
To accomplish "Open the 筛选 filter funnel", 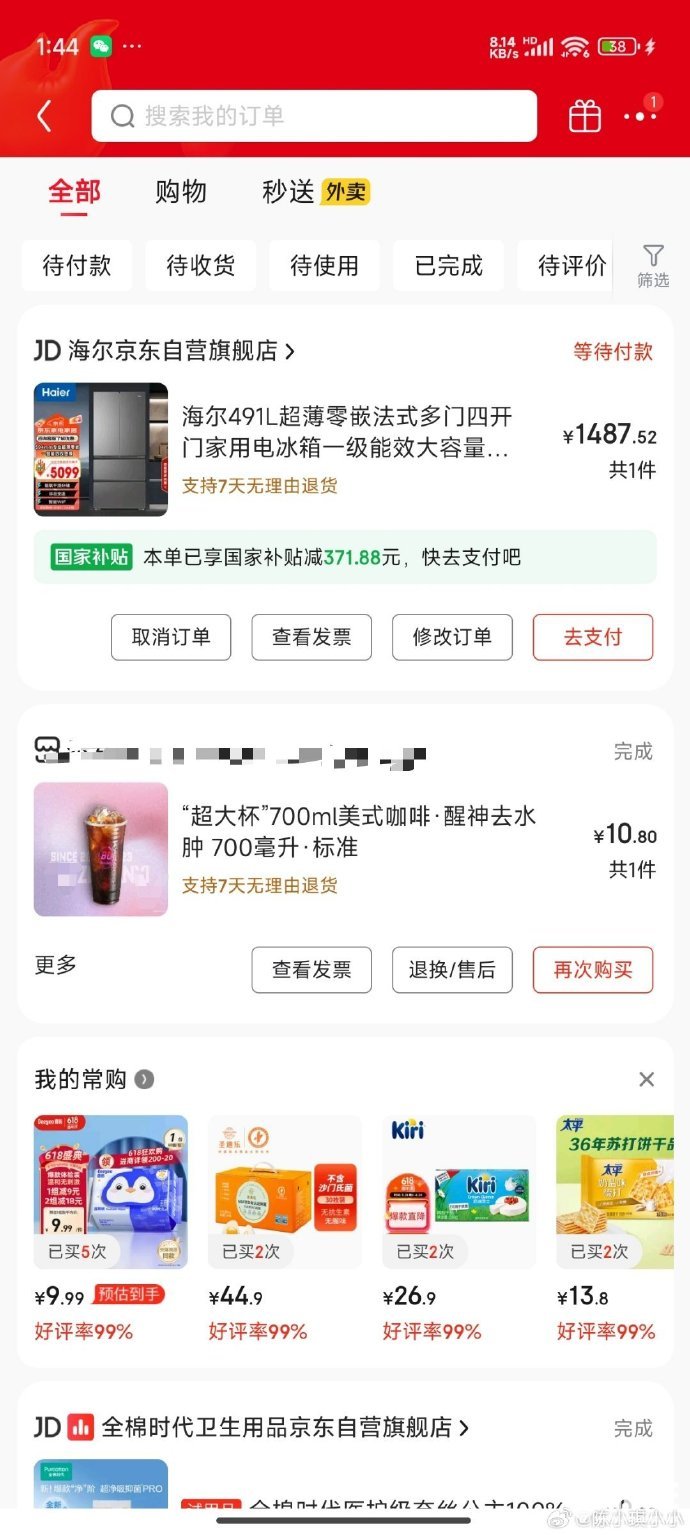I will [x=653, y=266].
